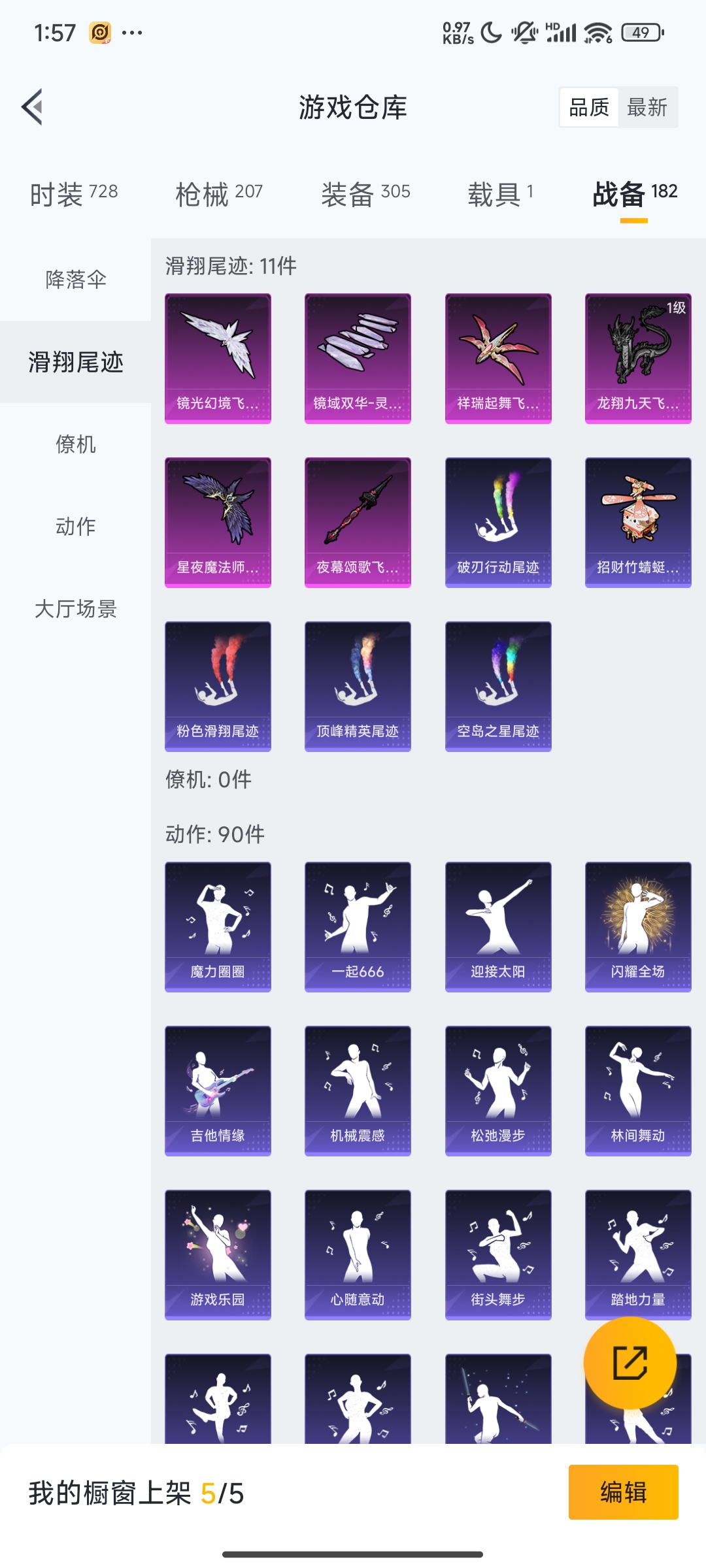Open the 空岛之星尾迹 item

(x=498, y=687)
